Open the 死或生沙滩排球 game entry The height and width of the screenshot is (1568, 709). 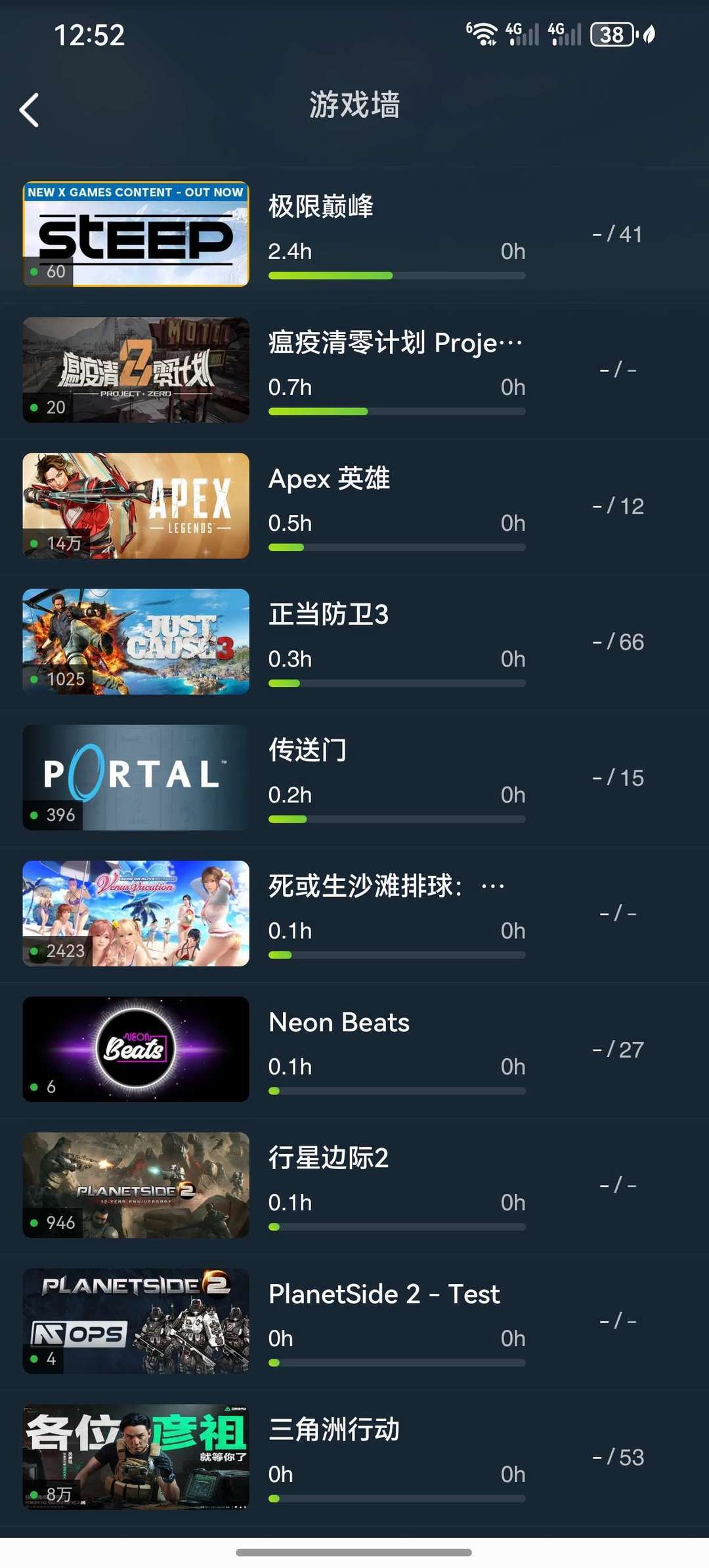click(x=354, y=913)
